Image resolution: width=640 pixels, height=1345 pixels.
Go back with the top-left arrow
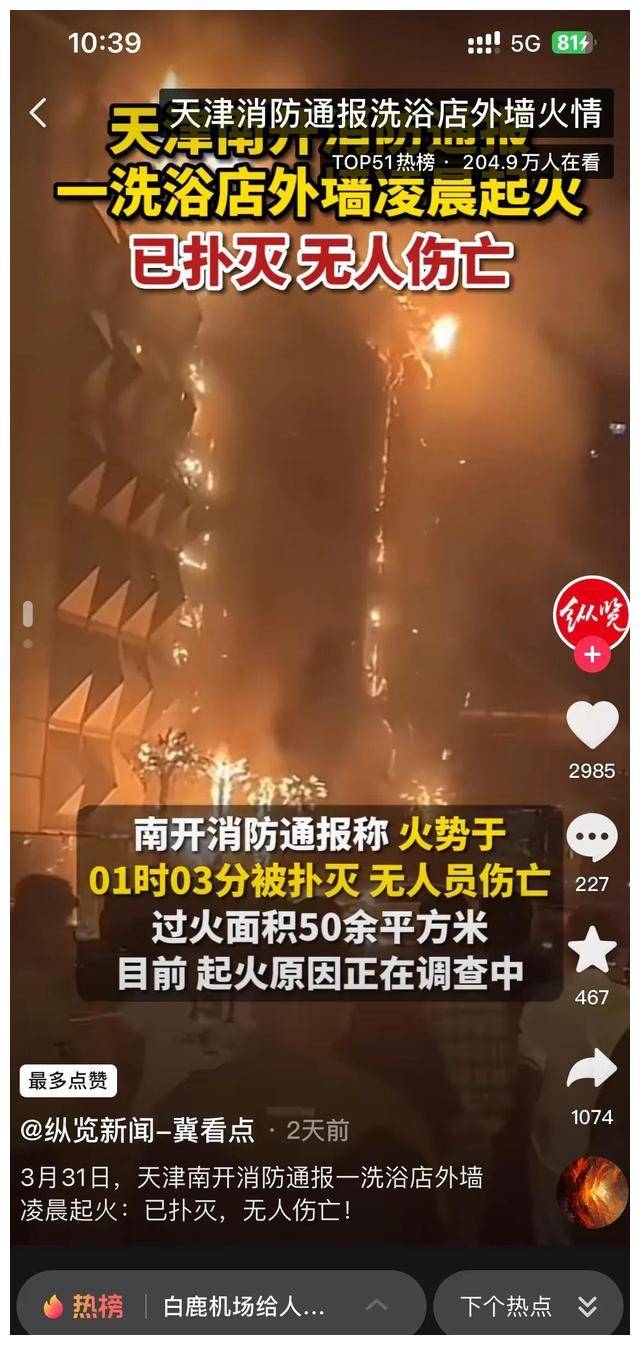(x=37, y=113)
